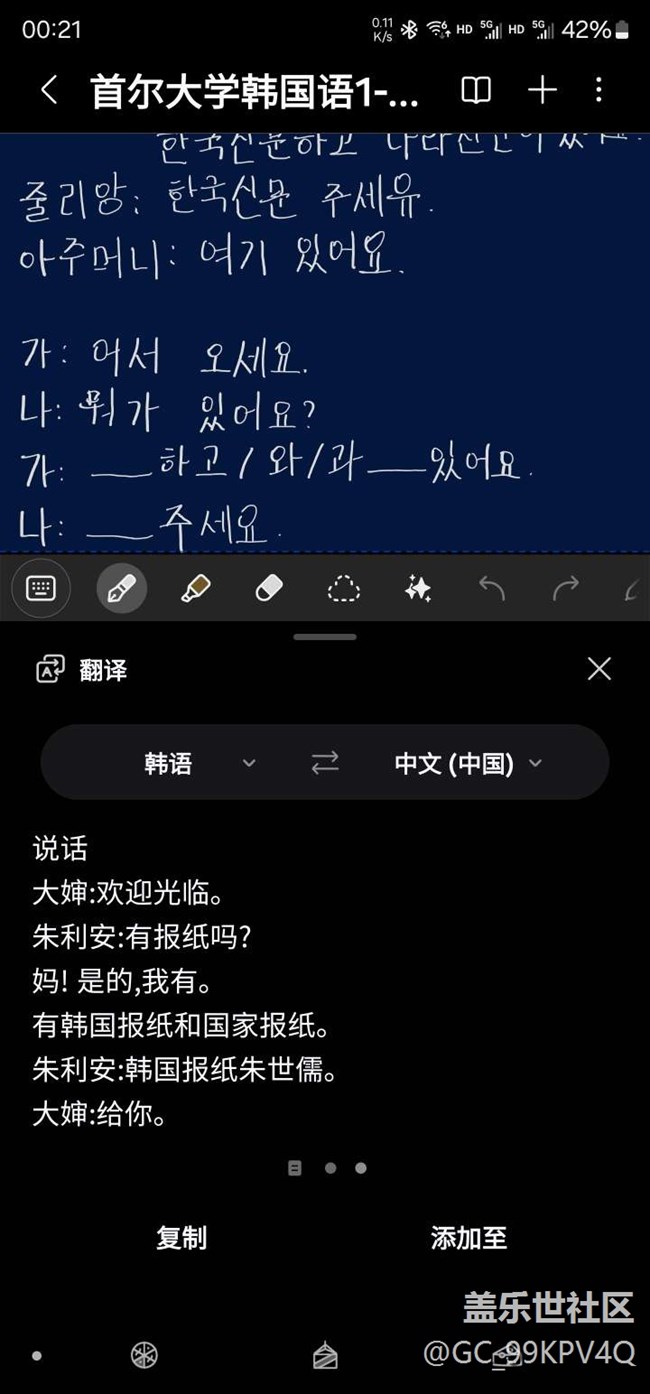
Task: Select the highlighter tool
Action: tap(195, 588)
